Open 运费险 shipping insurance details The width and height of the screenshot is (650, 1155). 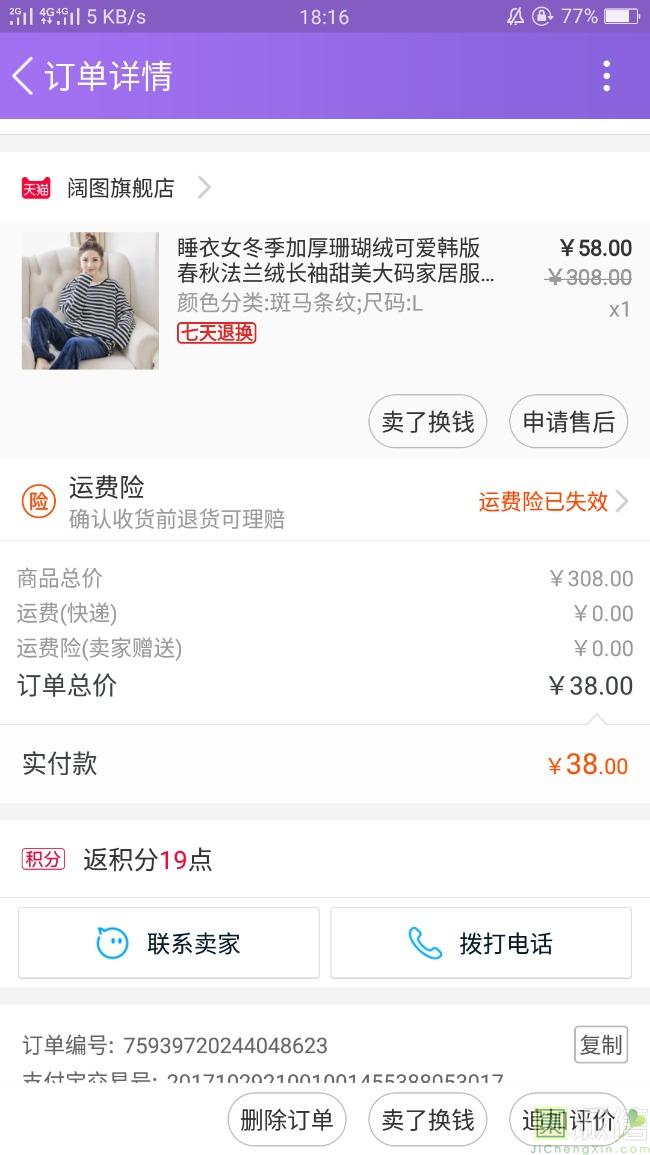[324, 502]
